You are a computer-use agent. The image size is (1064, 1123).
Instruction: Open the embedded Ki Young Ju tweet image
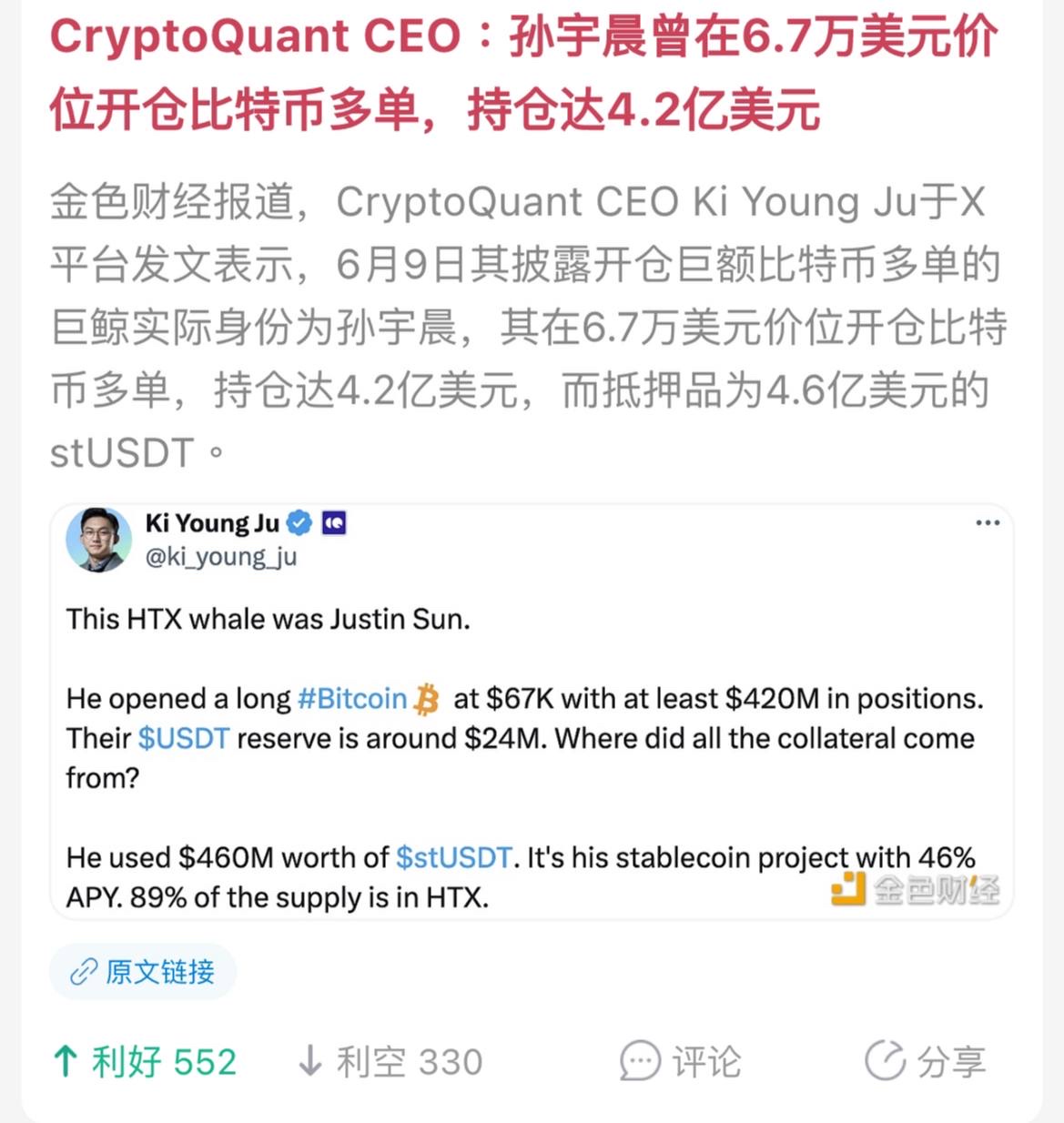pos(532,710)
